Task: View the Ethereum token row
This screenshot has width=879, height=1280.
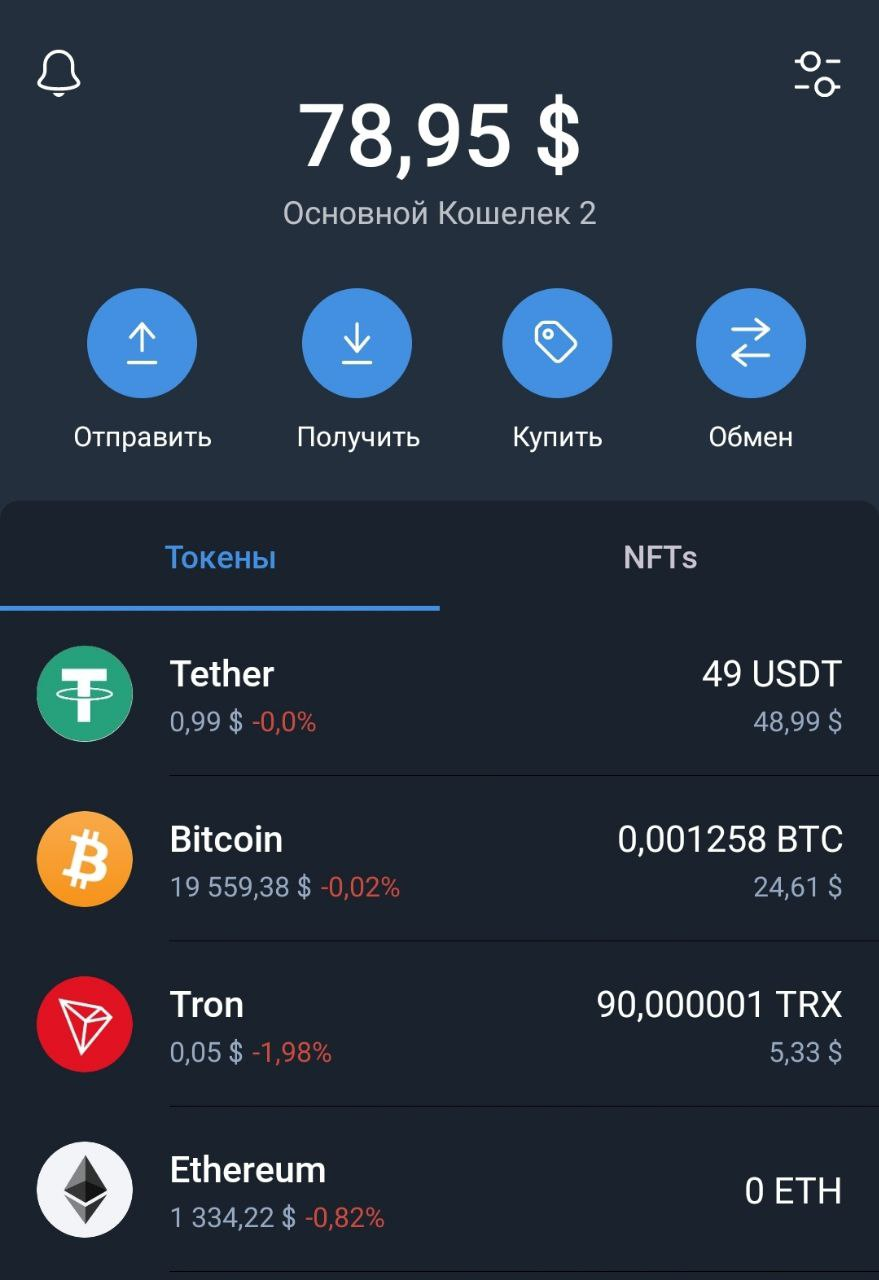Action: [x=440, y=1190]
